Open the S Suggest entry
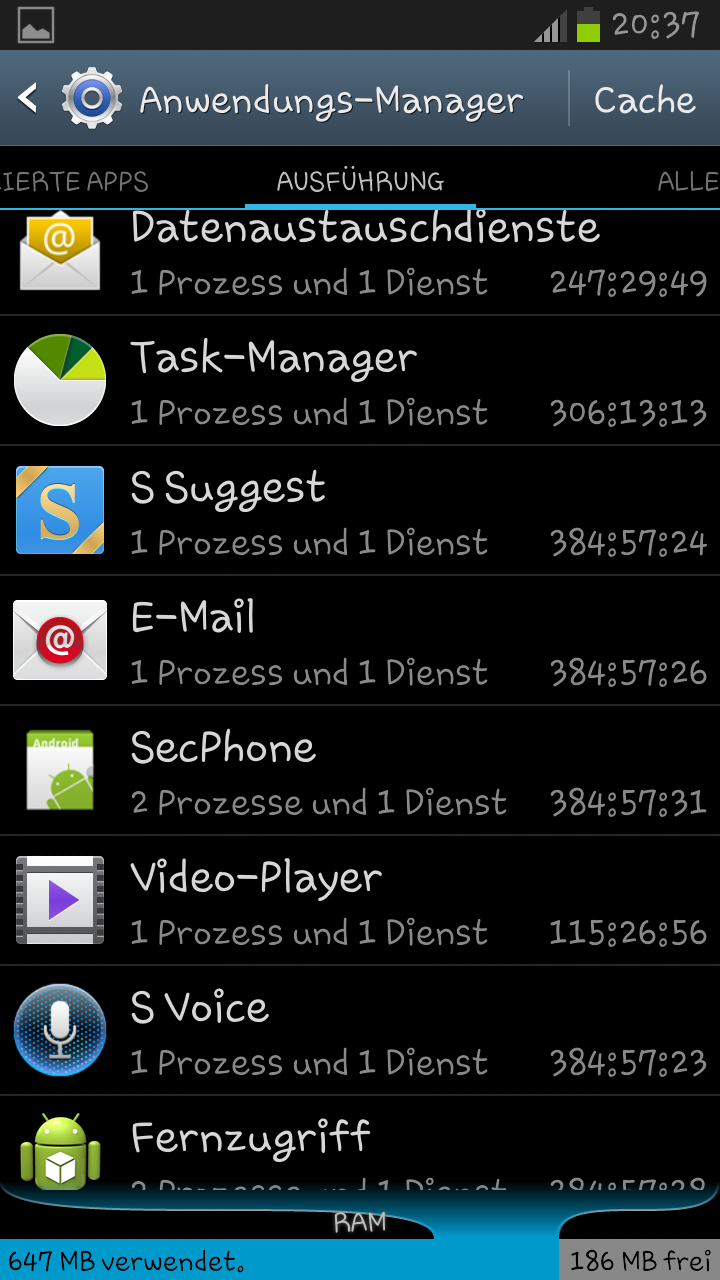720x1280 pixels. 360,511
